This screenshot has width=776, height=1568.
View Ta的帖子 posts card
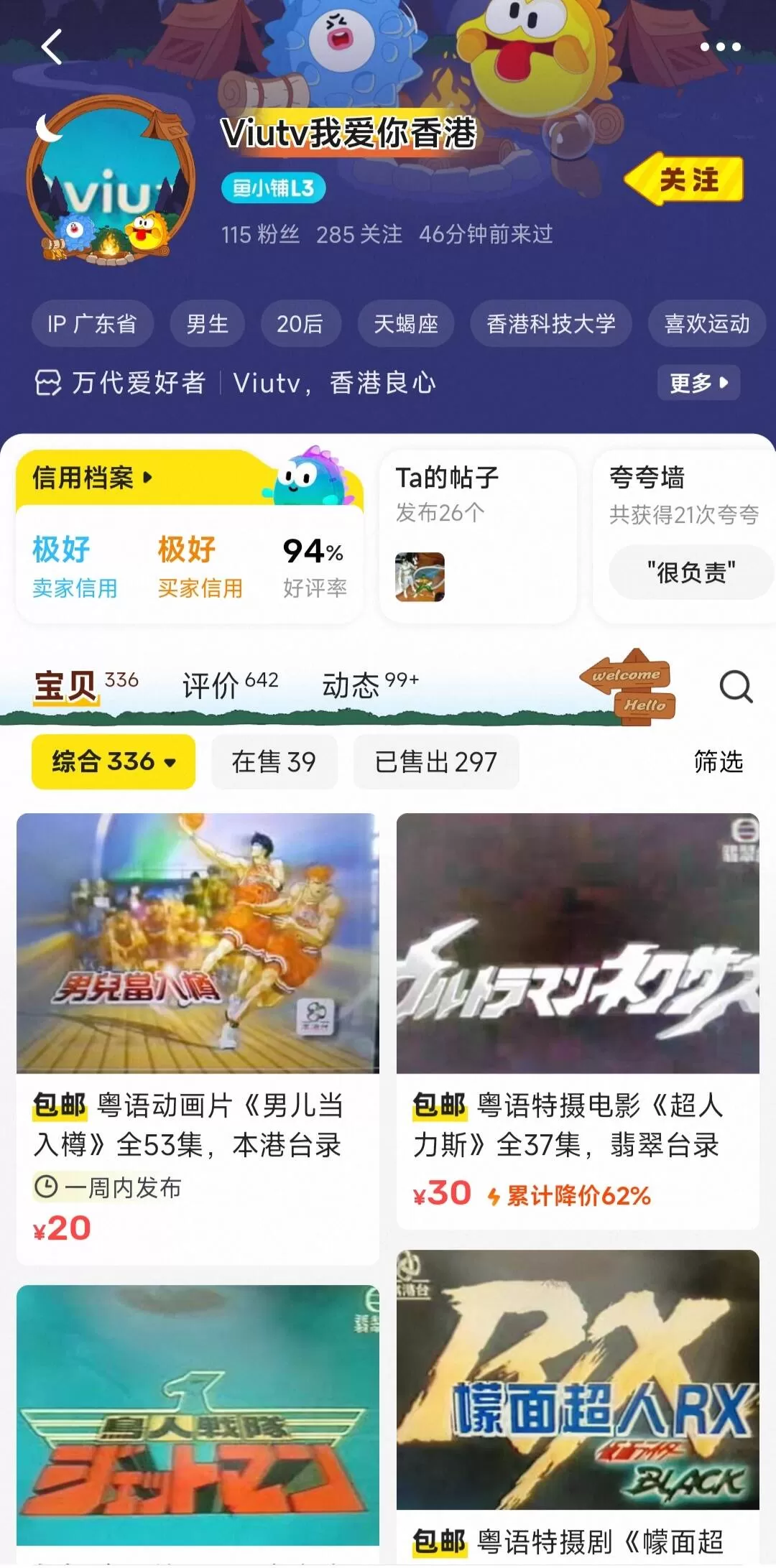click(477, 535)
